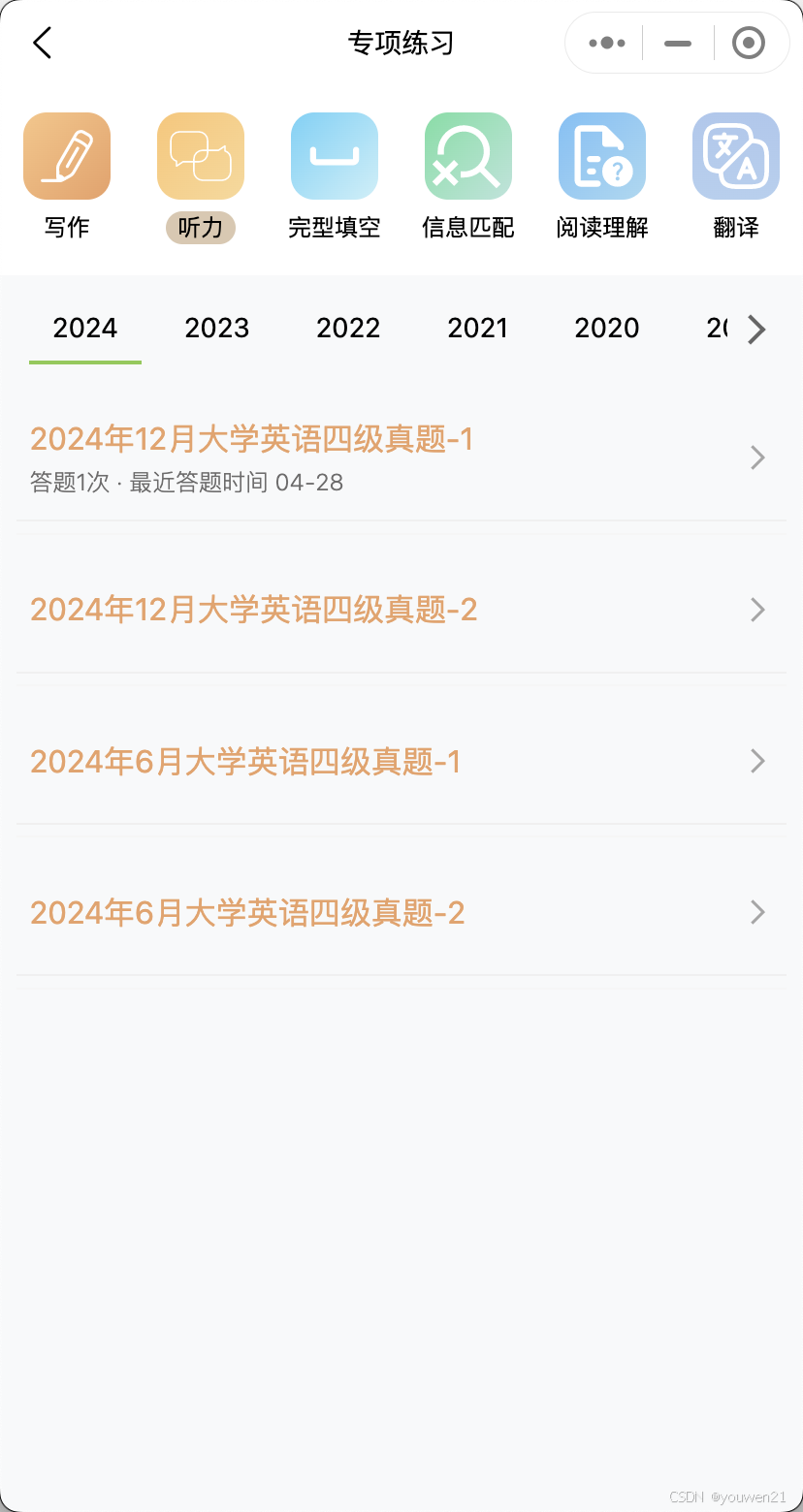This screenshot has height=1512, width=803.
Task: Switch to the 2023 year tab
Action: 216,328
